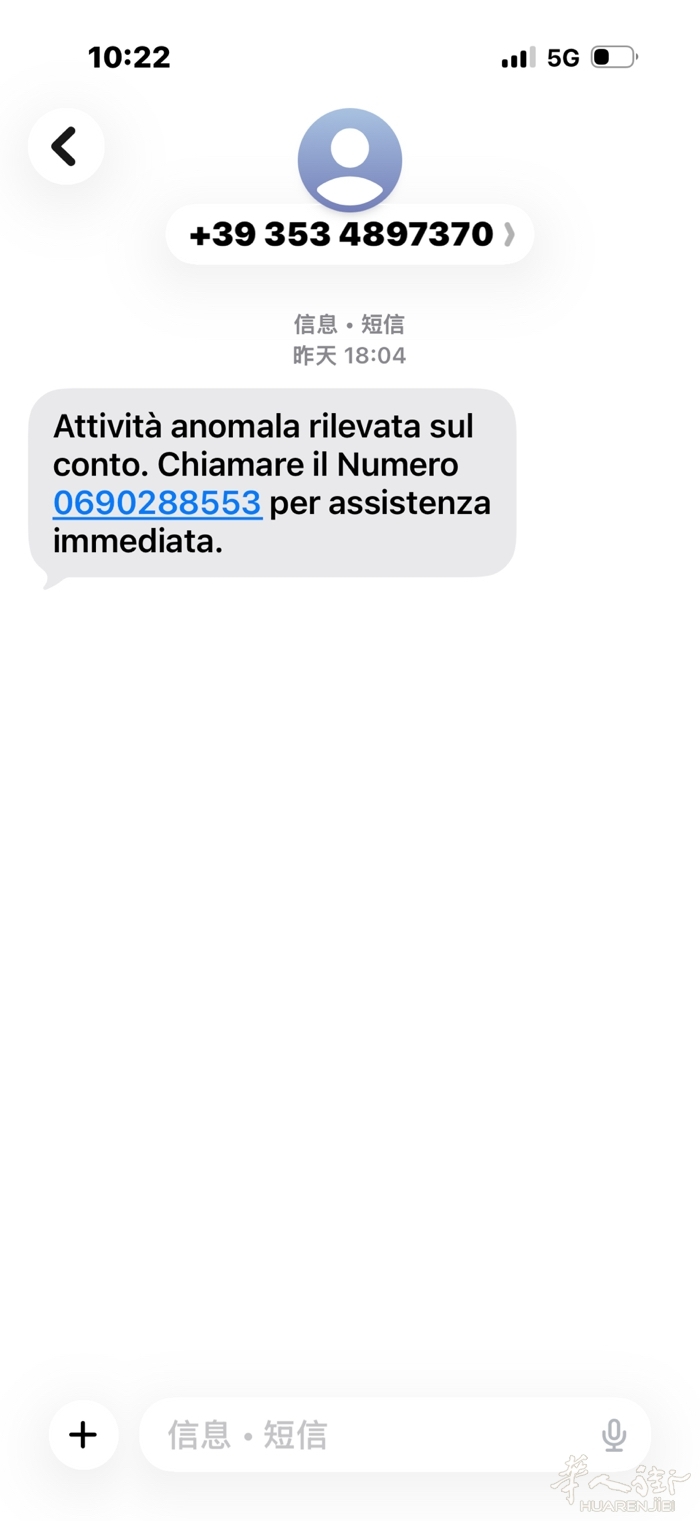Focus the message text field
Screen dimensions: 700x1521
click(x=370, y=1435)
